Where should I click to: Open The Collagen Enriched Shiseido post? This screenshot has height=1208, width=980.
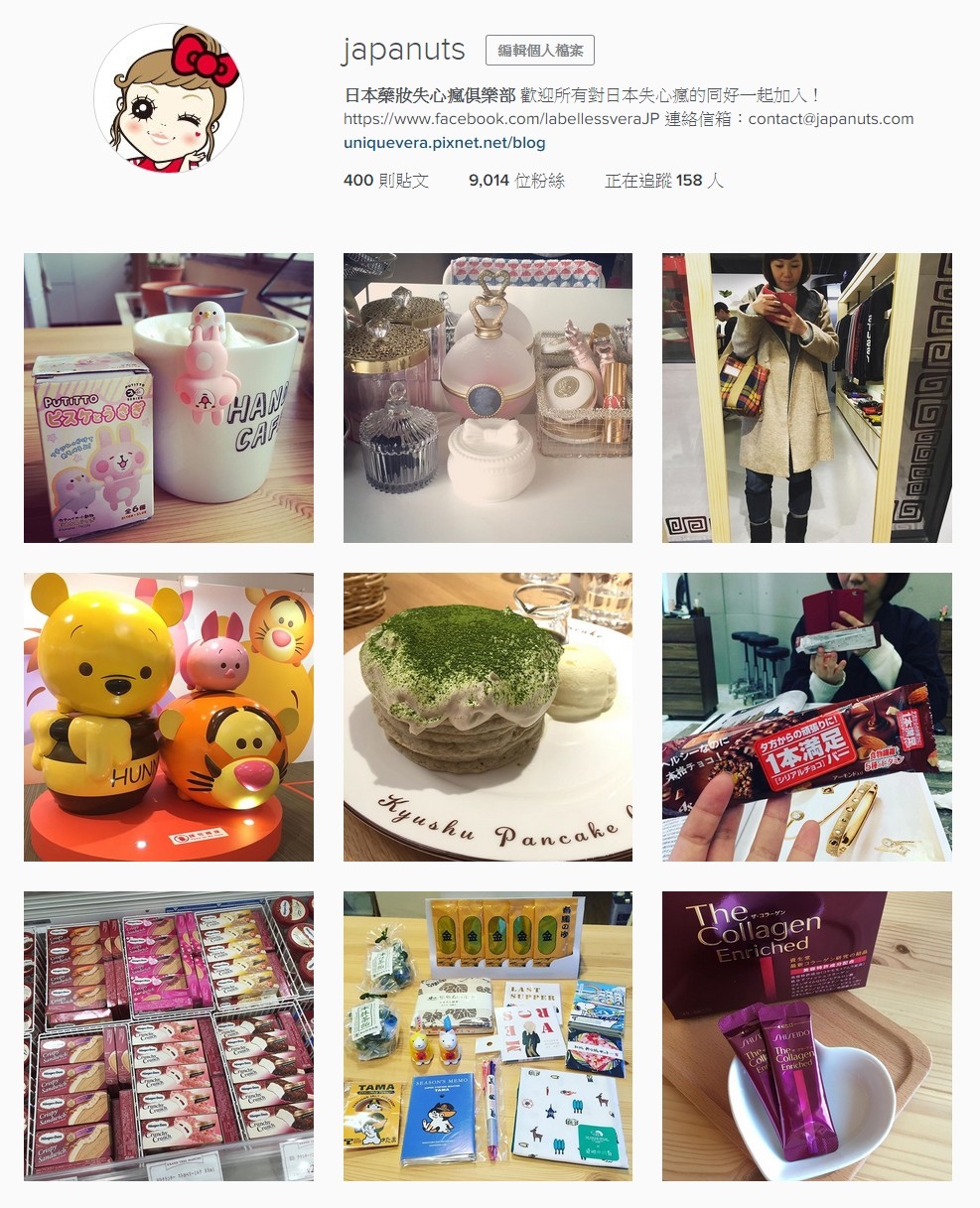tap(806, 1035)
